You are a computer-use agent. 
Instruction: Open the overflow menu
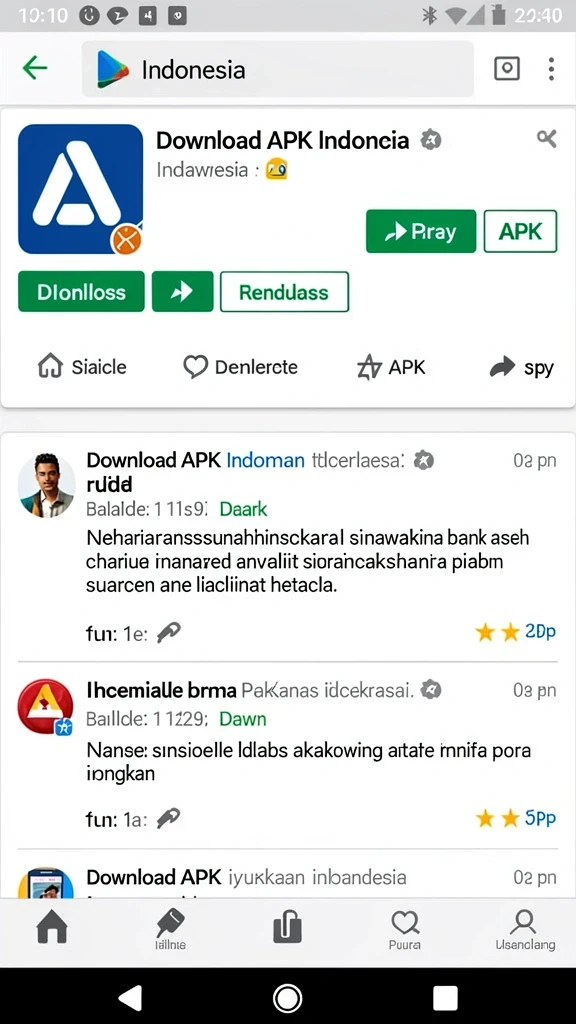tap(551, 69)
